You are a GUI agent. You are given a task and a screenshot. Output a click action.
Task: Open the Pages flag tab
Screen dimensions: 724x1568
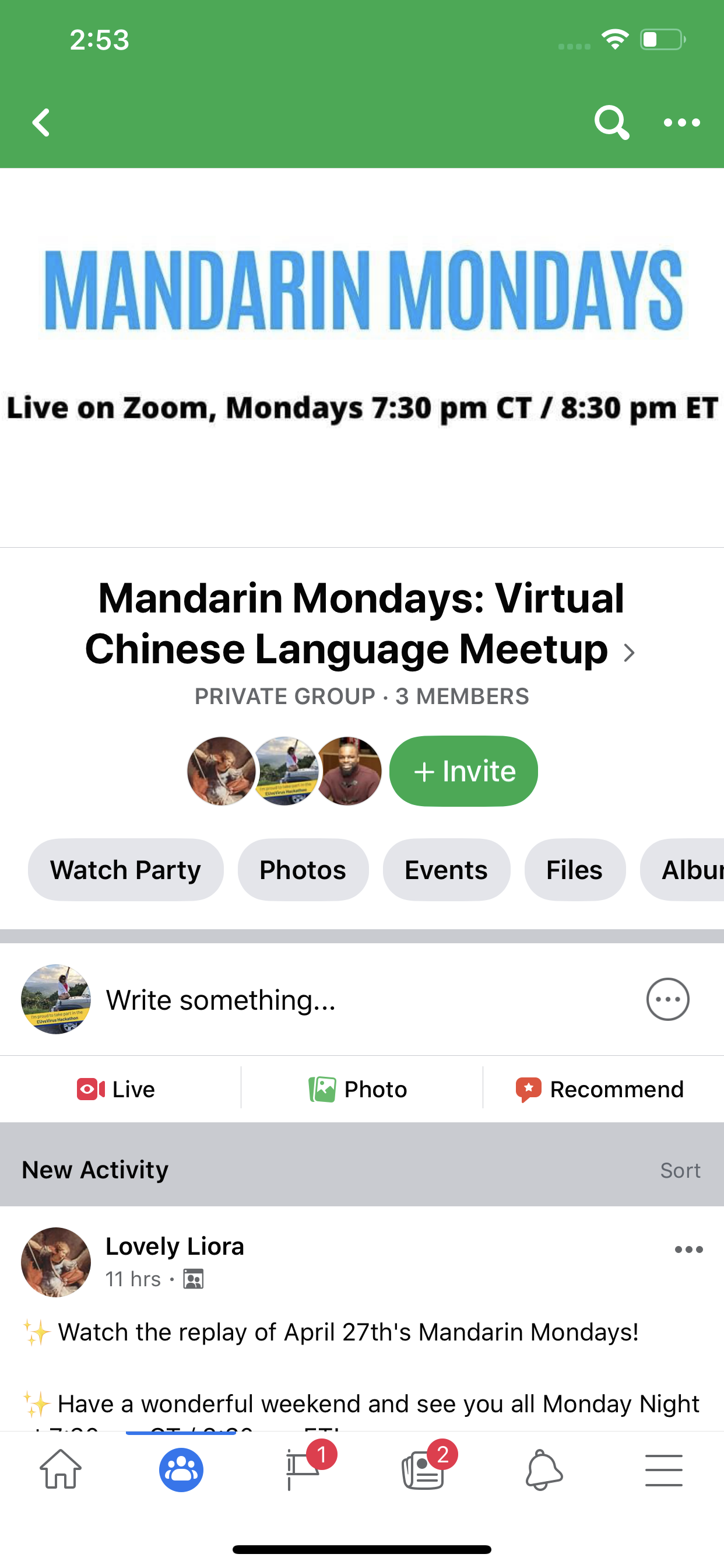click(x=303, y=1469)
